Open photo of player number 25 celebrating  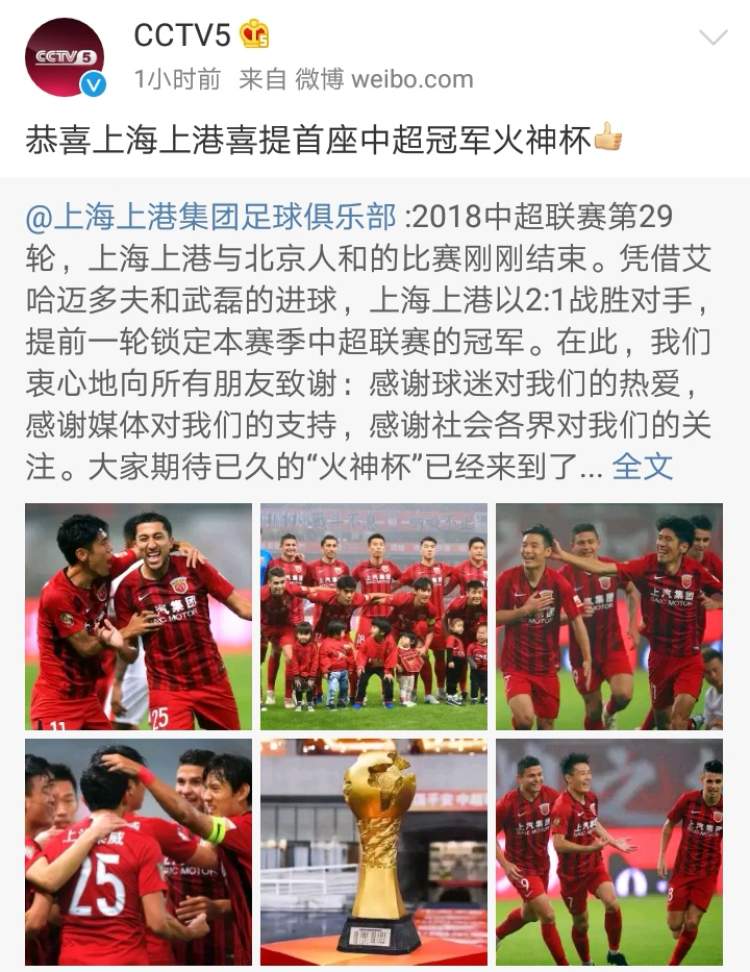tap(138, 616)
